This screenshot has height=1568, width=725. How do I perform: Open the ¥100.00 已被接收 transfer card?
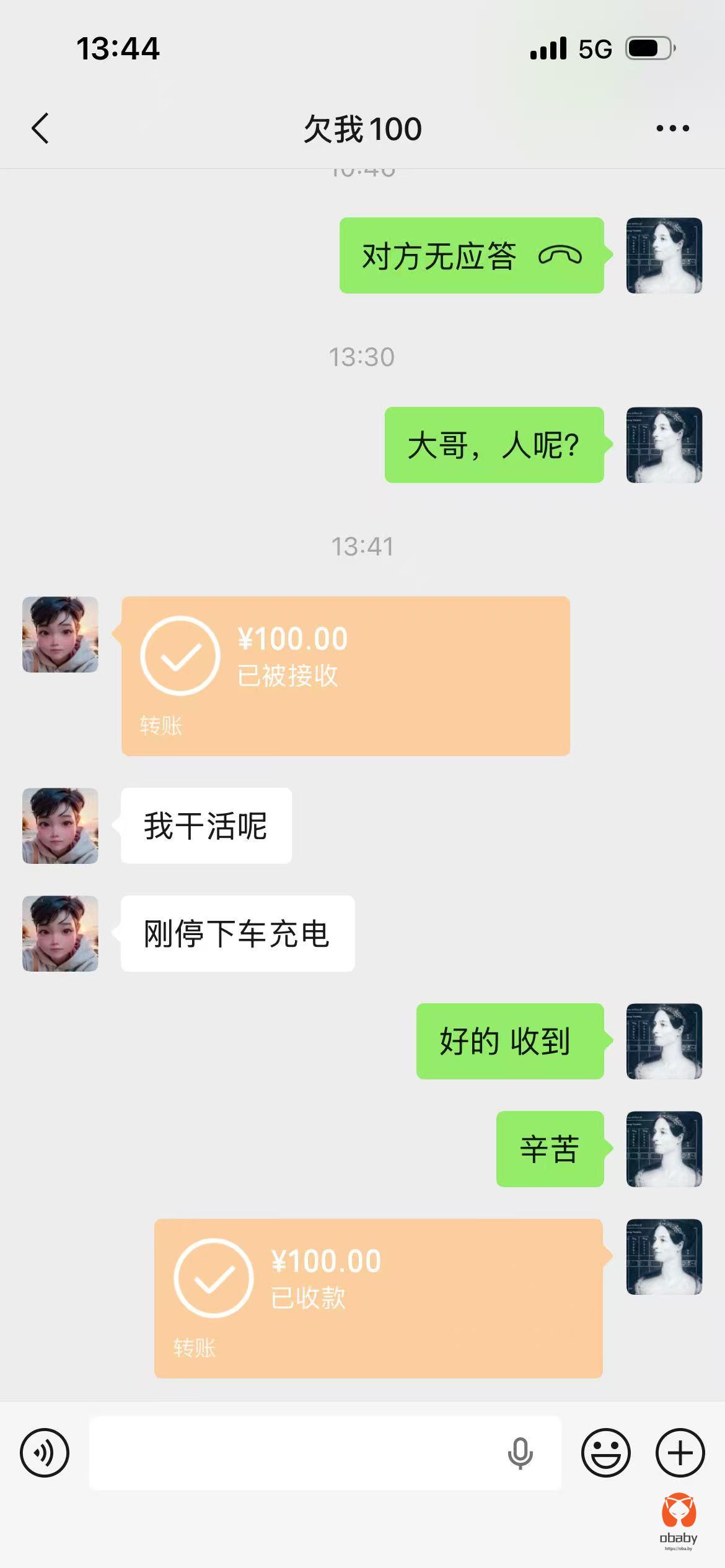click(x=345, y=676)
